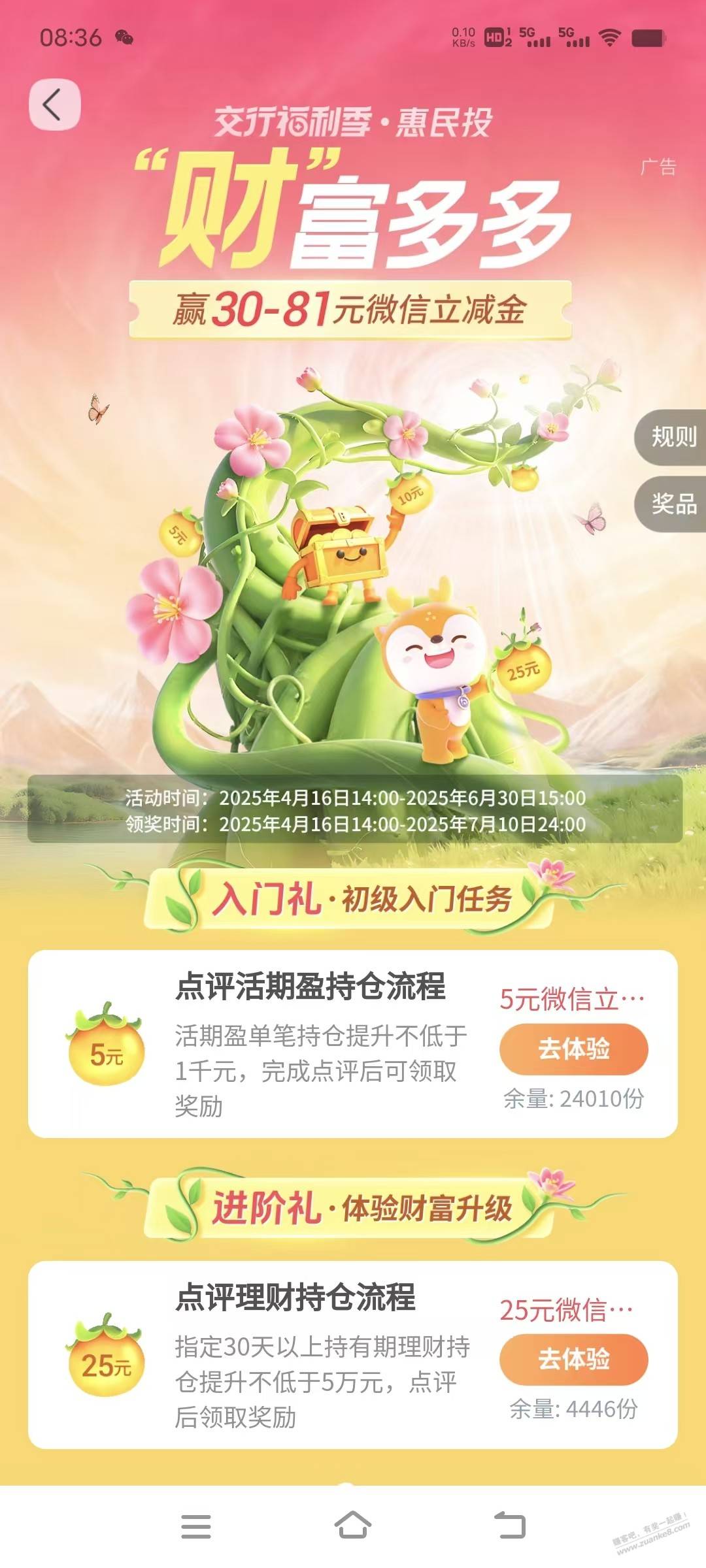The height and width of the screenshot is (1568, 706).
Task: Open the 规则 rules side button
Action: coord(671,437)
